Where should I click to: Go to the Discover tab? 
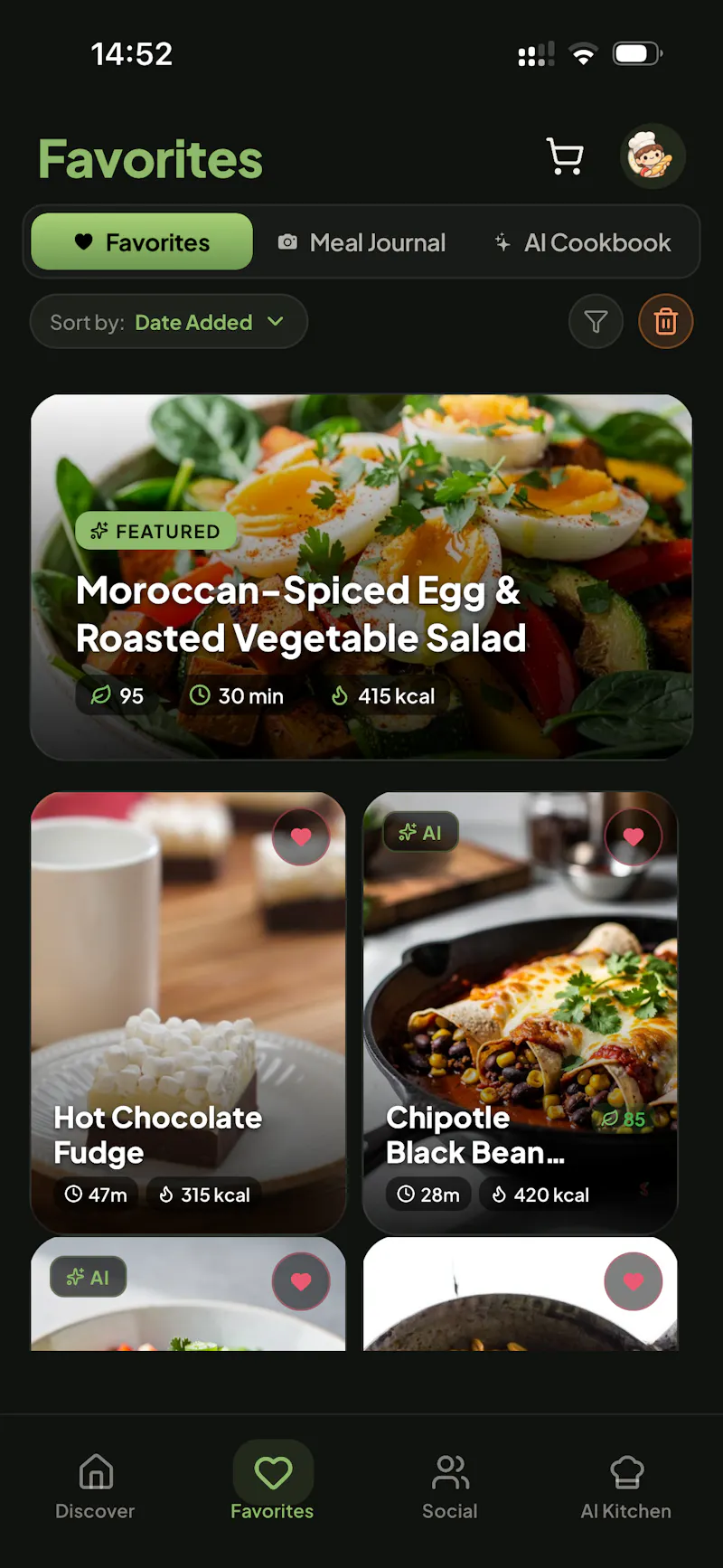tap(95, 1487)
